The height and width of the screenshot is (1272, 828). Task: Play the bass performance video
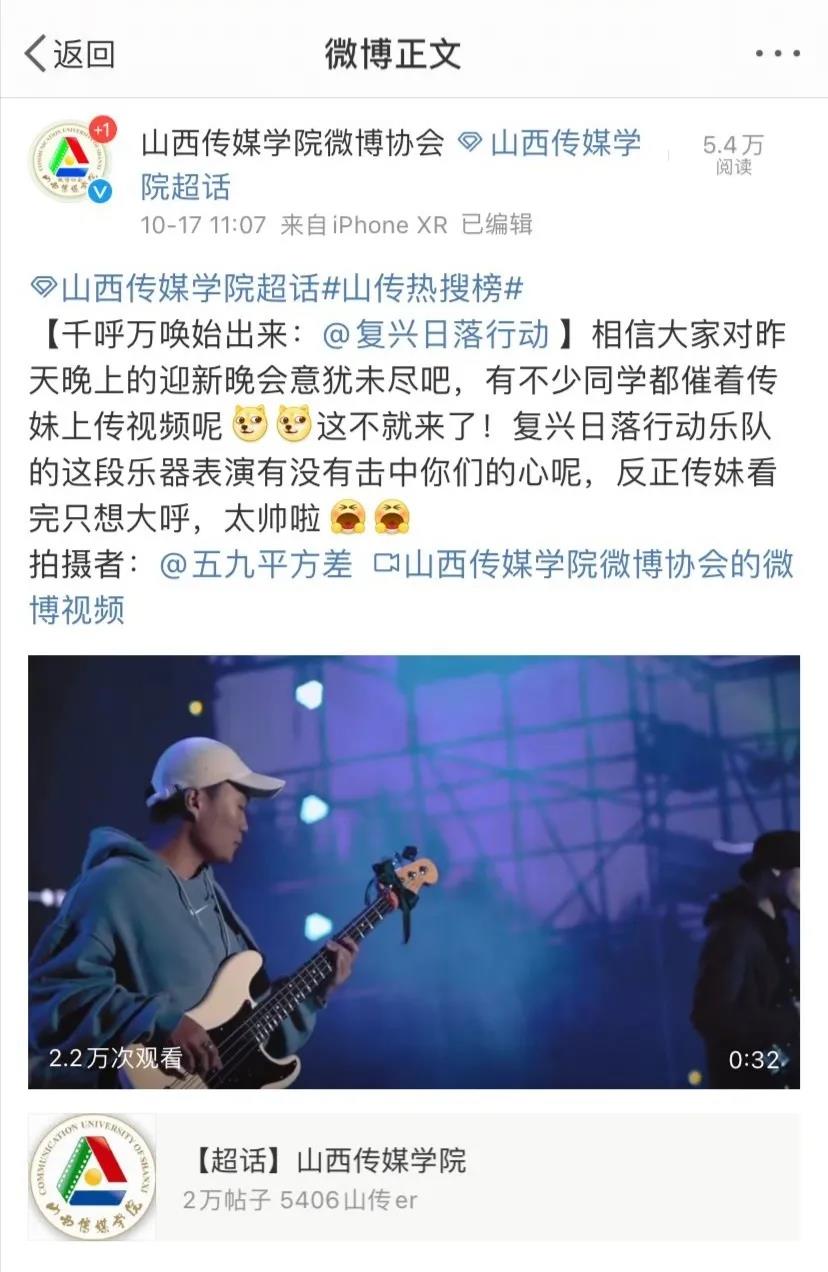[x=414, y=871]
